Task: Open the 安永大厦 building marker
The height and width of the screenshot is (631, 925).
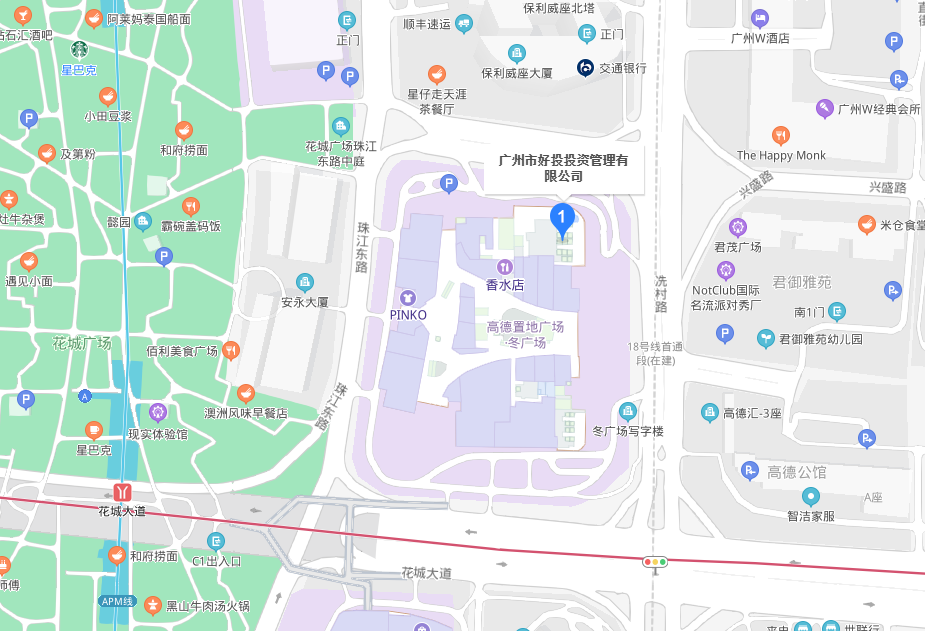Action: pos(305,282)
